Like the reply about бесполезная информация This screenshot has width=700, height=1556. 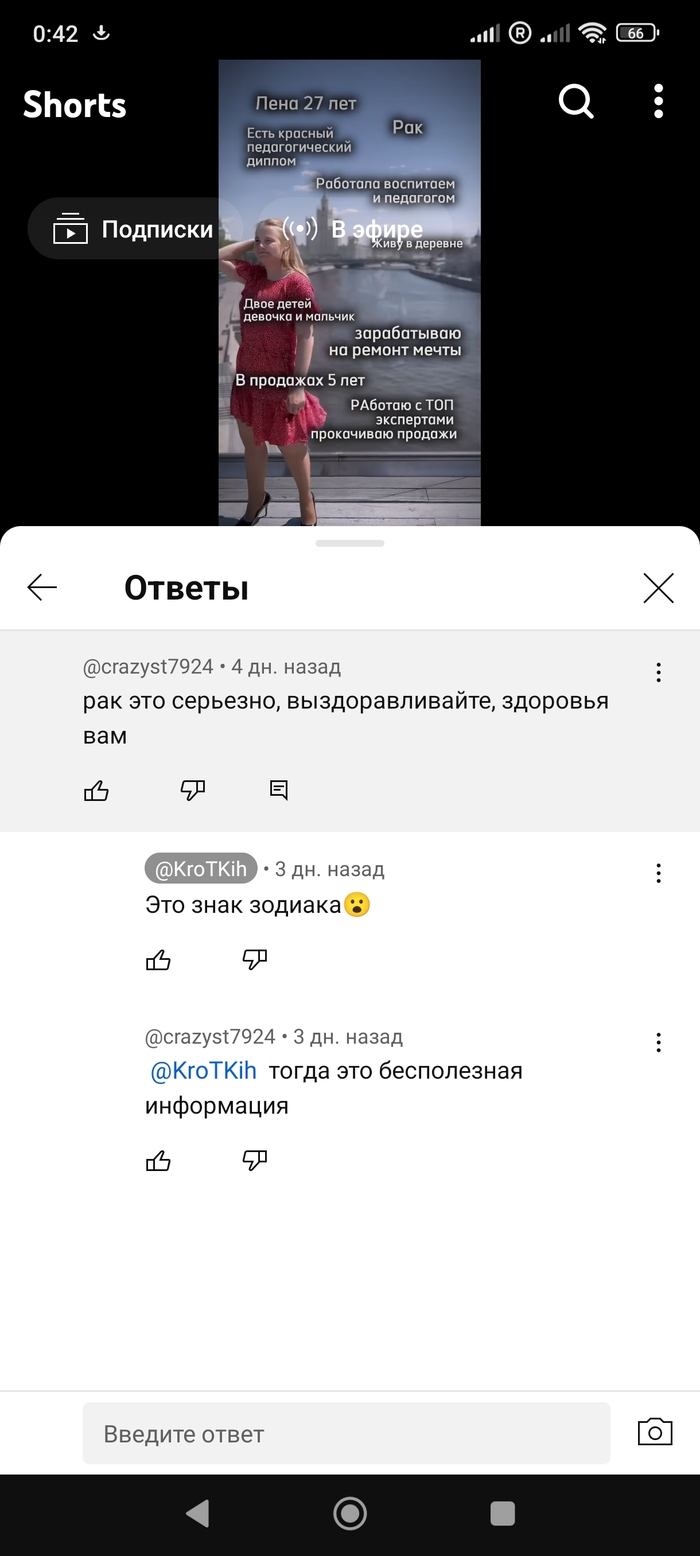point(158,1161)
